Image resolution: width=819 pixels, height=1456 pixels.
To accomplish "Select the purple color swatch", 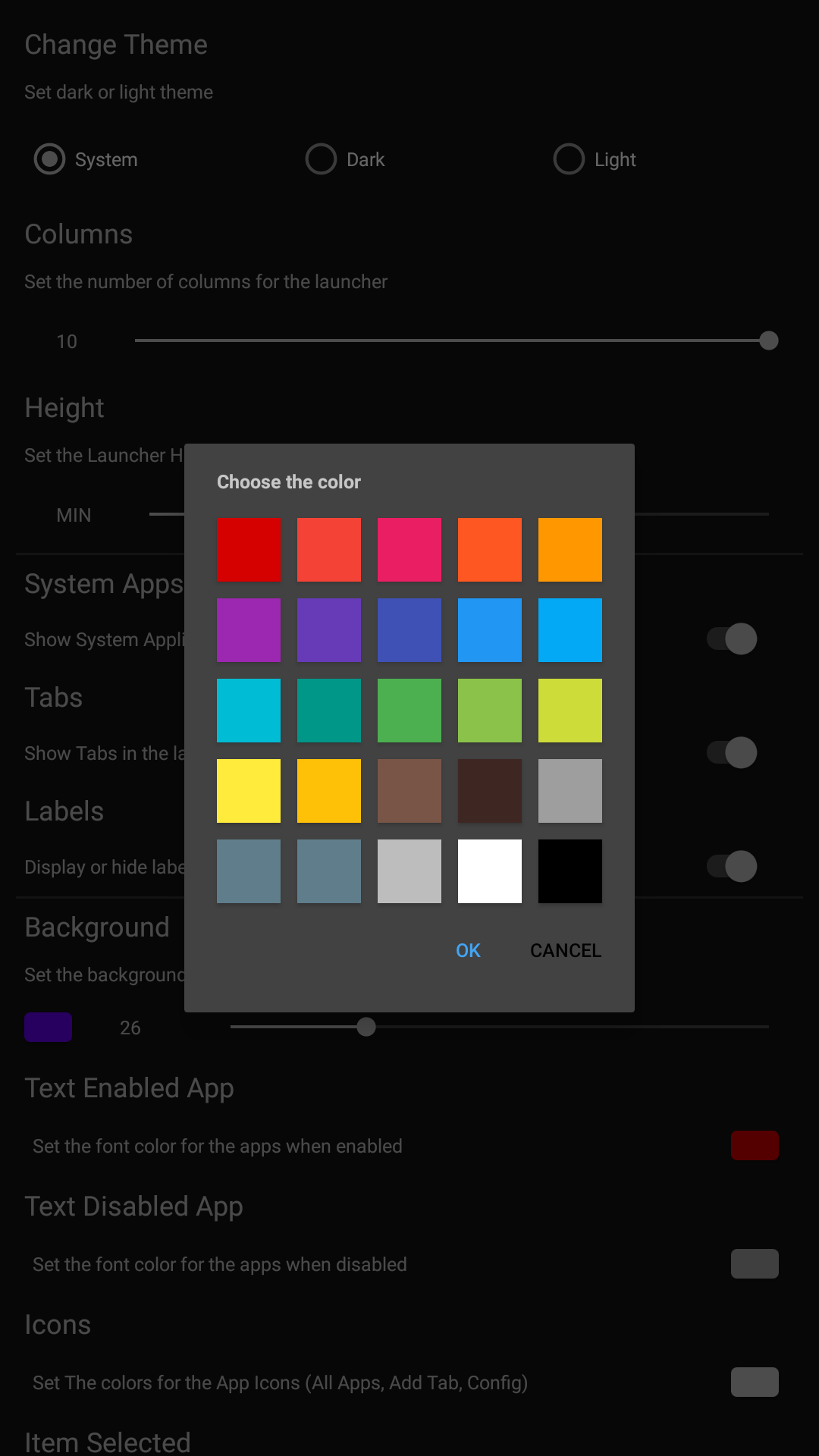I will pos(249,630).
